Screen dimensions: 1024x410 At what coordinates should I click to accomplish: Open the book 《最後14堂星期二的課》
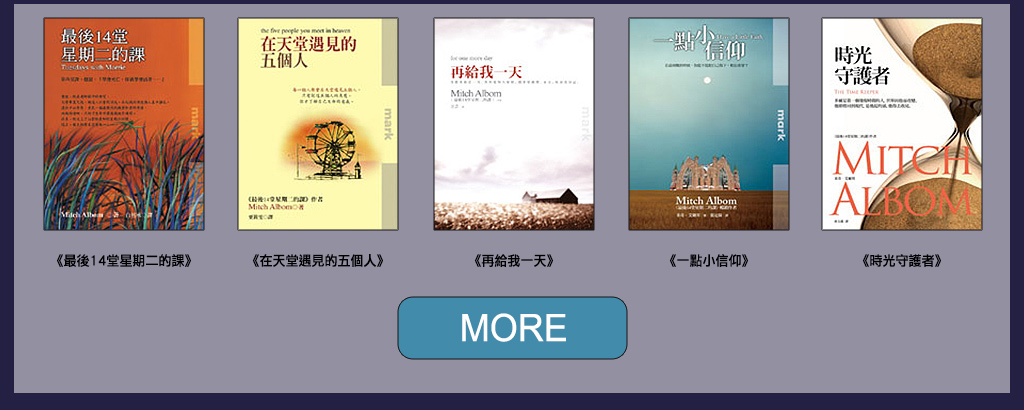(124, 124)
